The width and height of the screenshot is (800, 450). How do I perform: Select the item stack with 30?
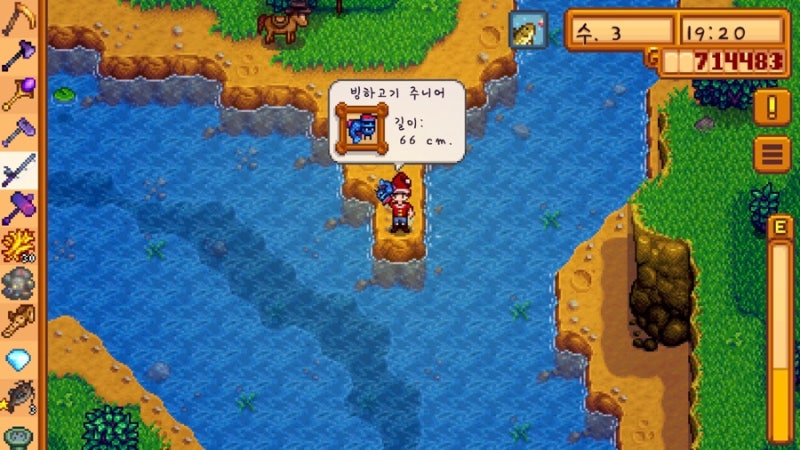[18, 246]
